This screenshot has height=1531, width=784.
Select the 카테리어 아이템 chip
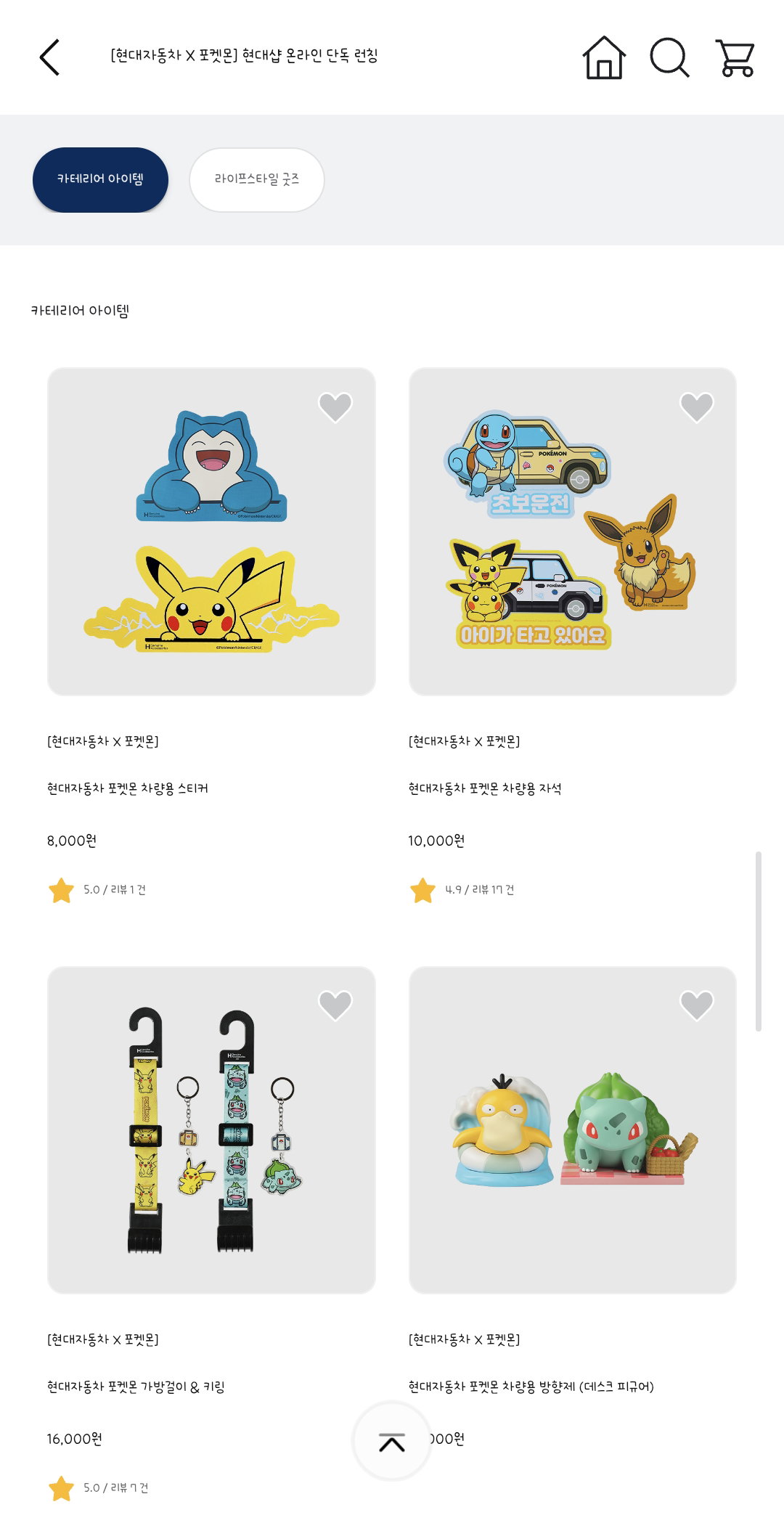(100, 179)
